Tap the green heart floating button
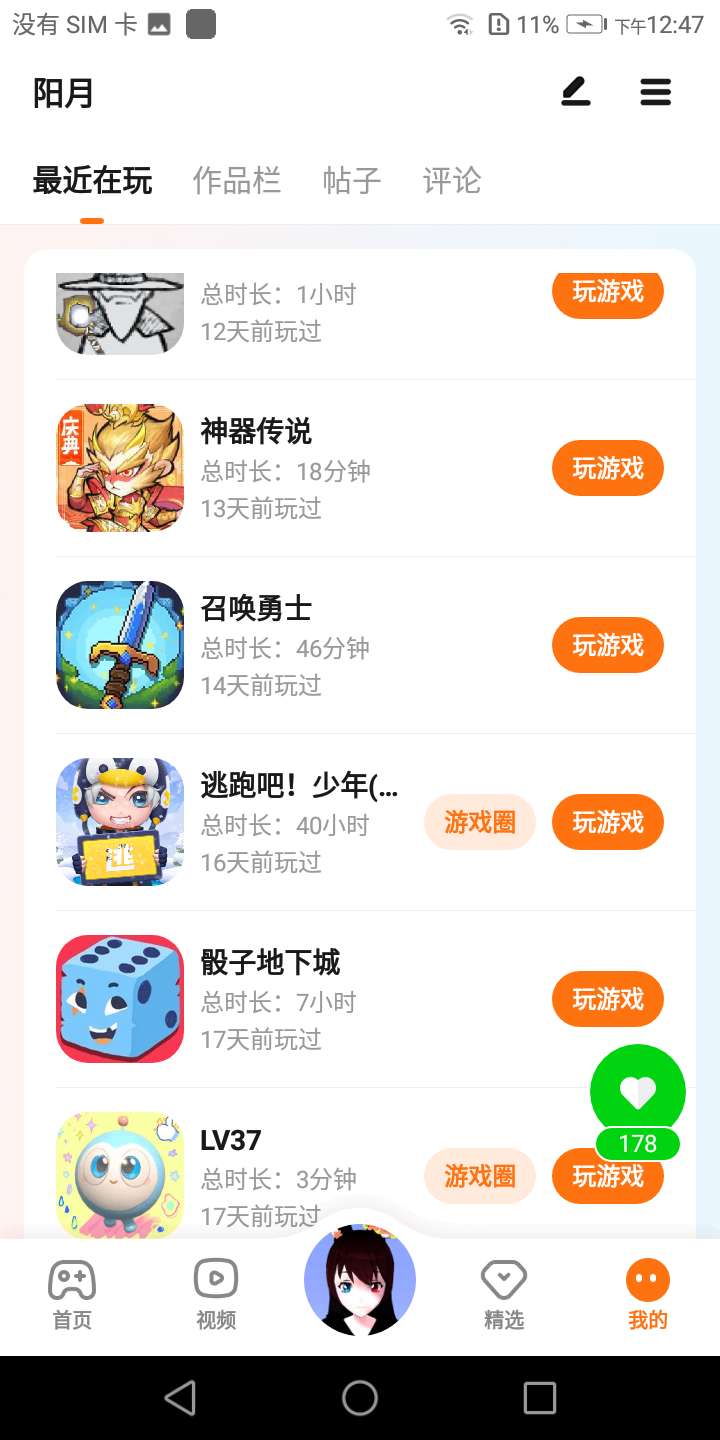 (638, 1092)
